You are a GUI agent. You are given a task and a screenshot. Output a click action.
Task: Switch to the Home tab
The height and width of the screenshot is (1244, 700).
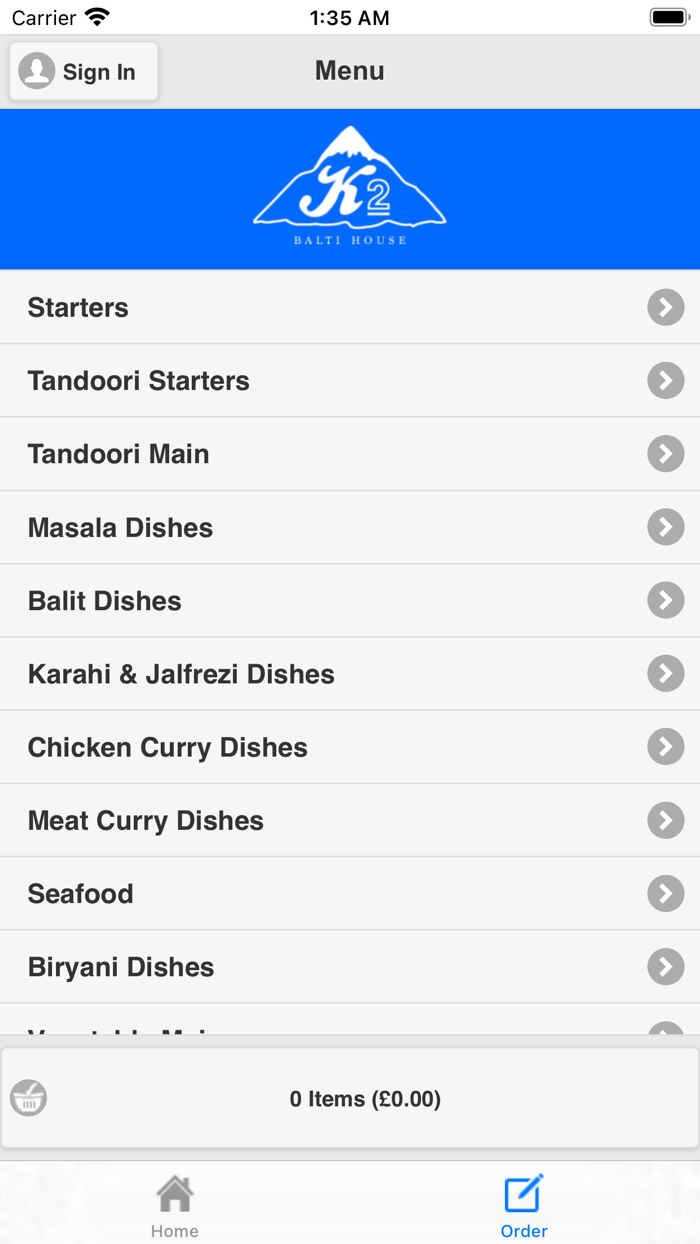tap(175, 1206)
